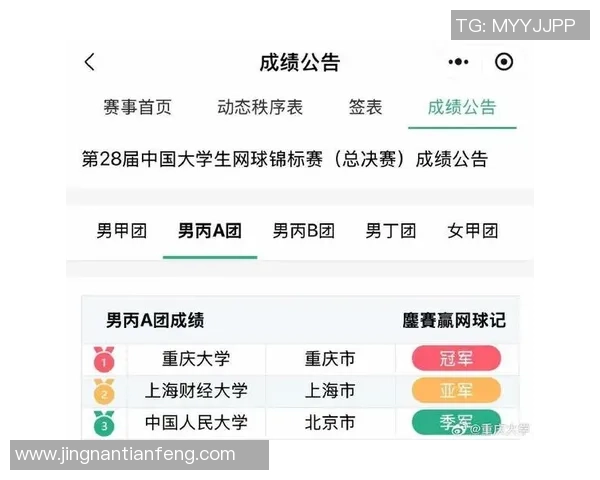Select the 签表 tab
This screenshot has width=600, height=480.
[365, 107]
